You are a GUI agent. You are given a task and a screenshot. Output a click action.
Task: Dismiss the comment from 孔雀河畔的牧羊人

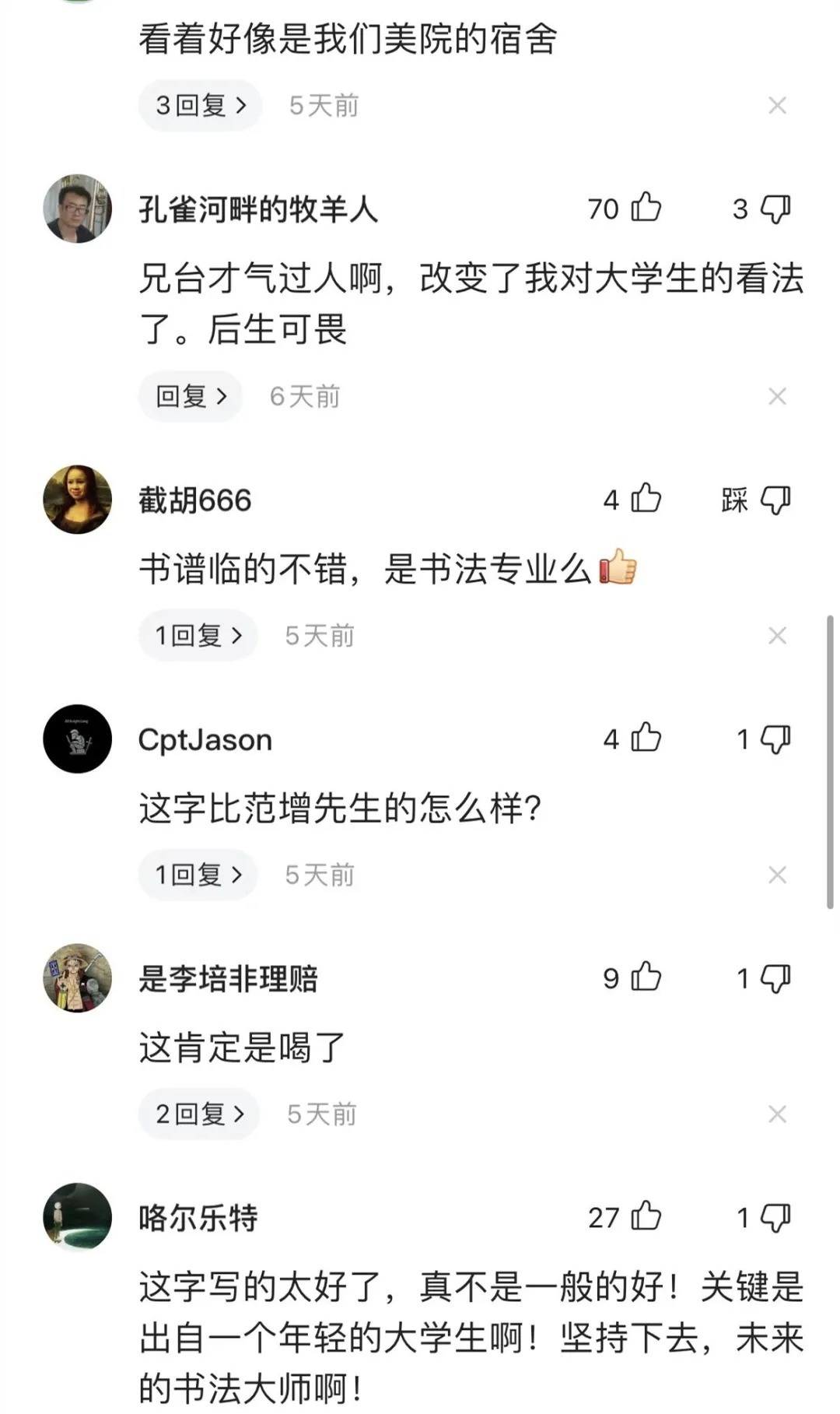coord(777,397)
